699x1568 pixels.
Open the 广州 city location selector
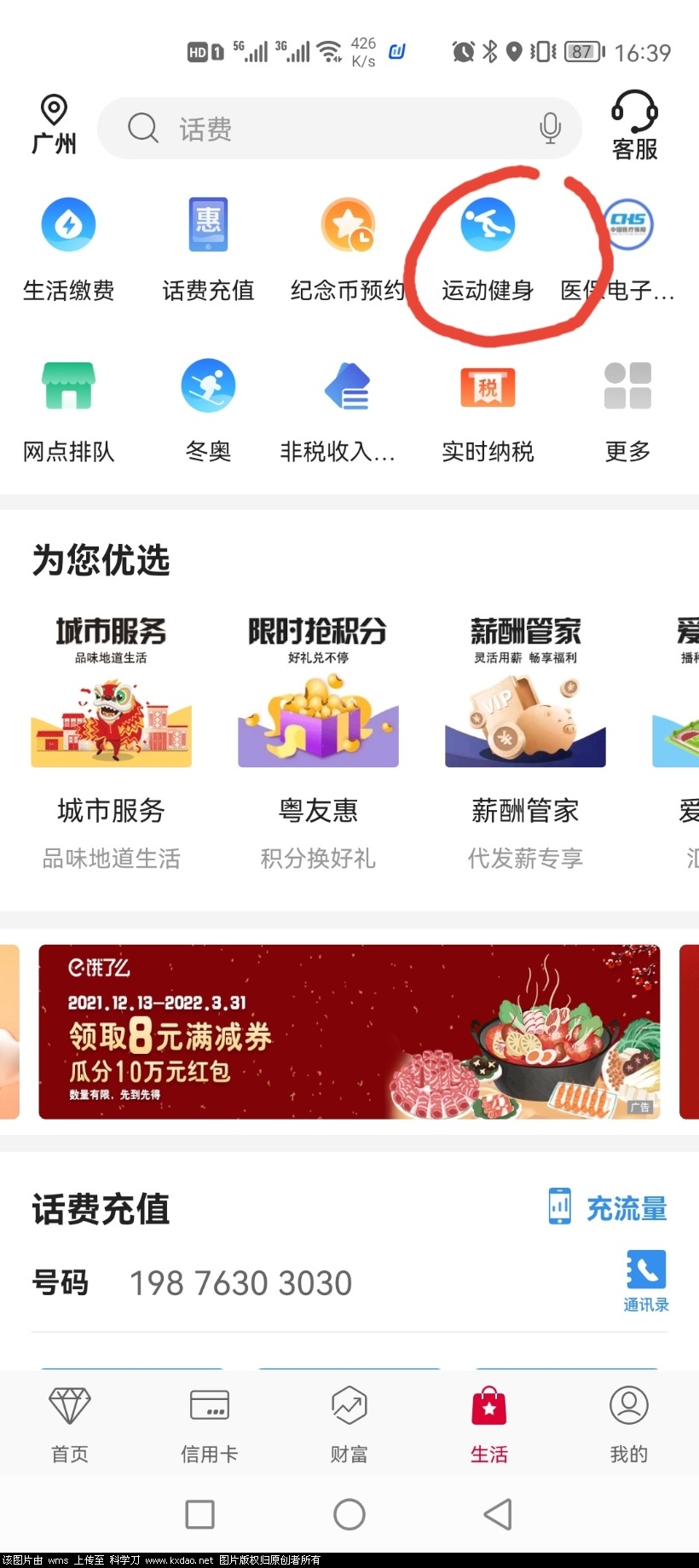point(54,124)
